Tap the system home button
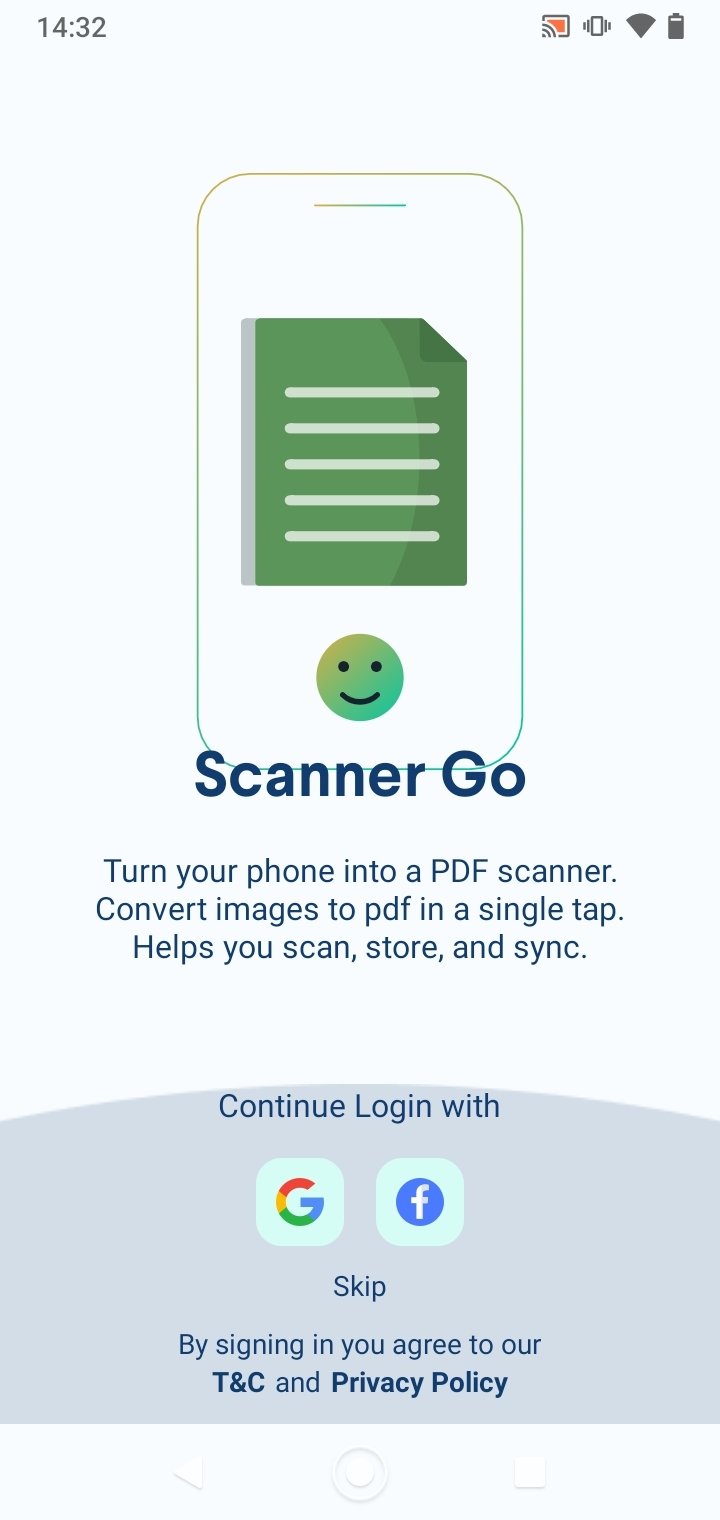 pos(360,1473)
